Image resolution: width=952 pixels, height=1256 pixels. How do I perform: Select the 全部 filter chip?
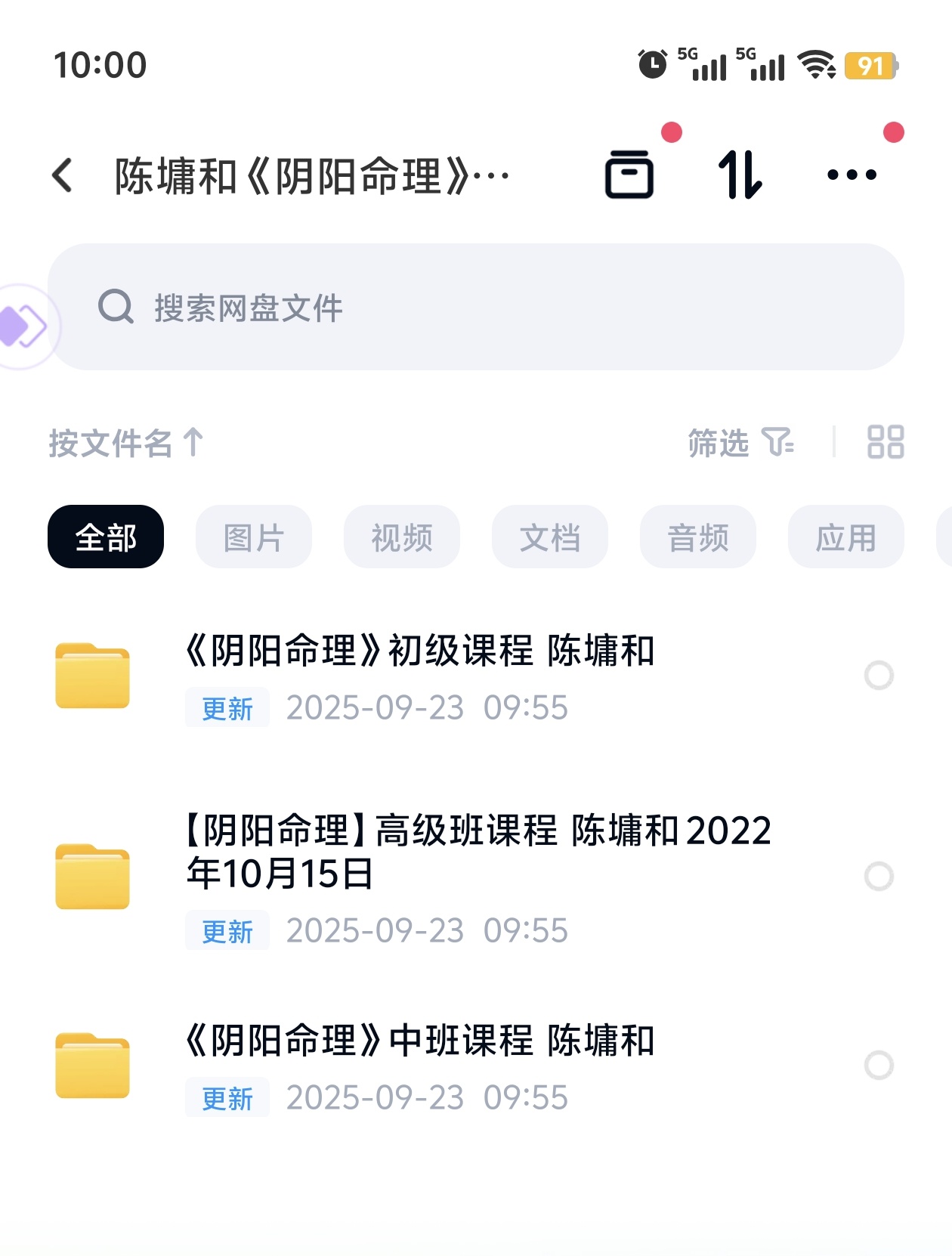pyautogui.click(x=106, y=537)
